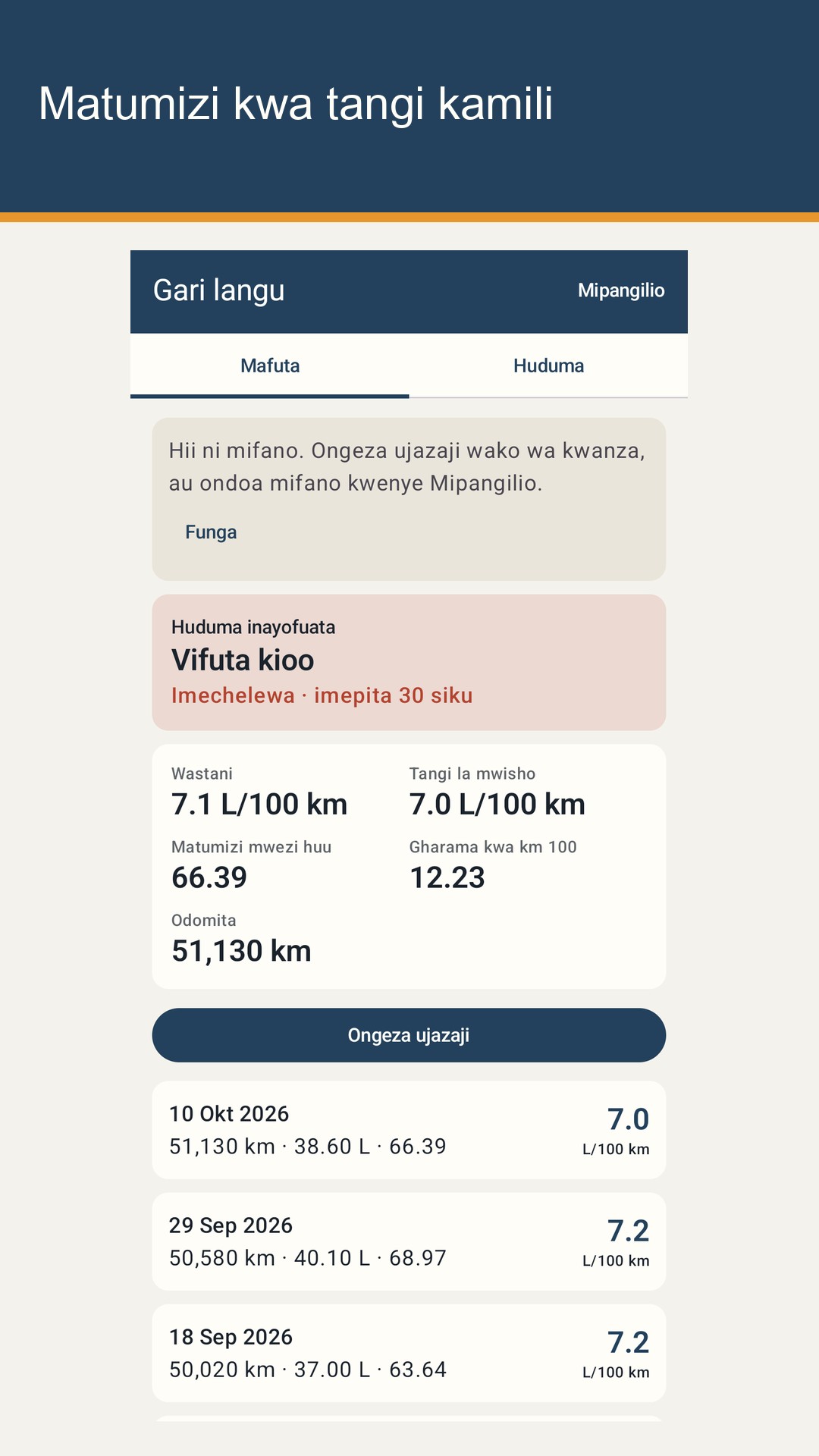This screenshot has height=1456, width=819.
Task: Select the Mafuta tab
Action: [x=270, y=366]
